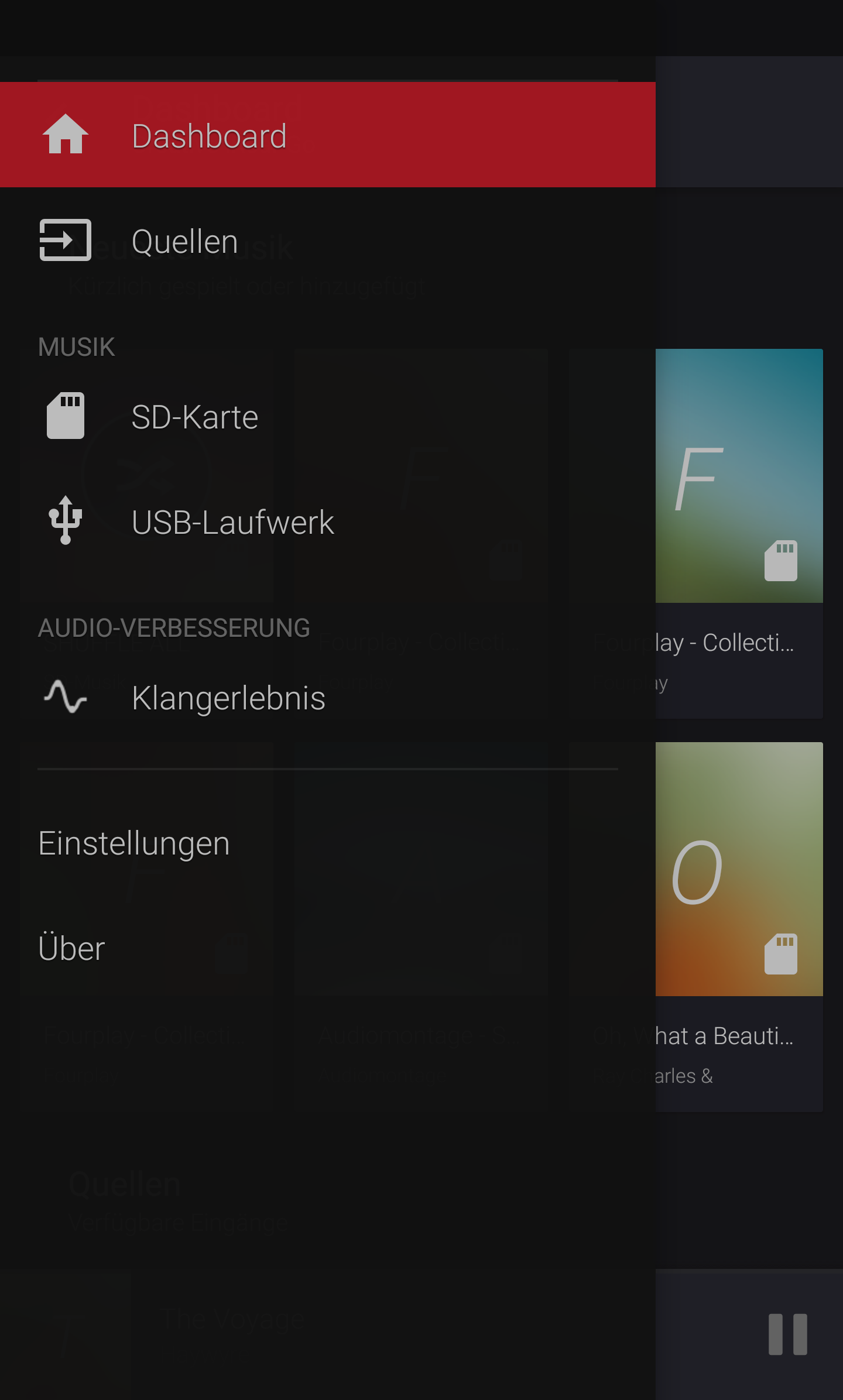Open the ...hat a Beauti... album tile

[739, 927]
